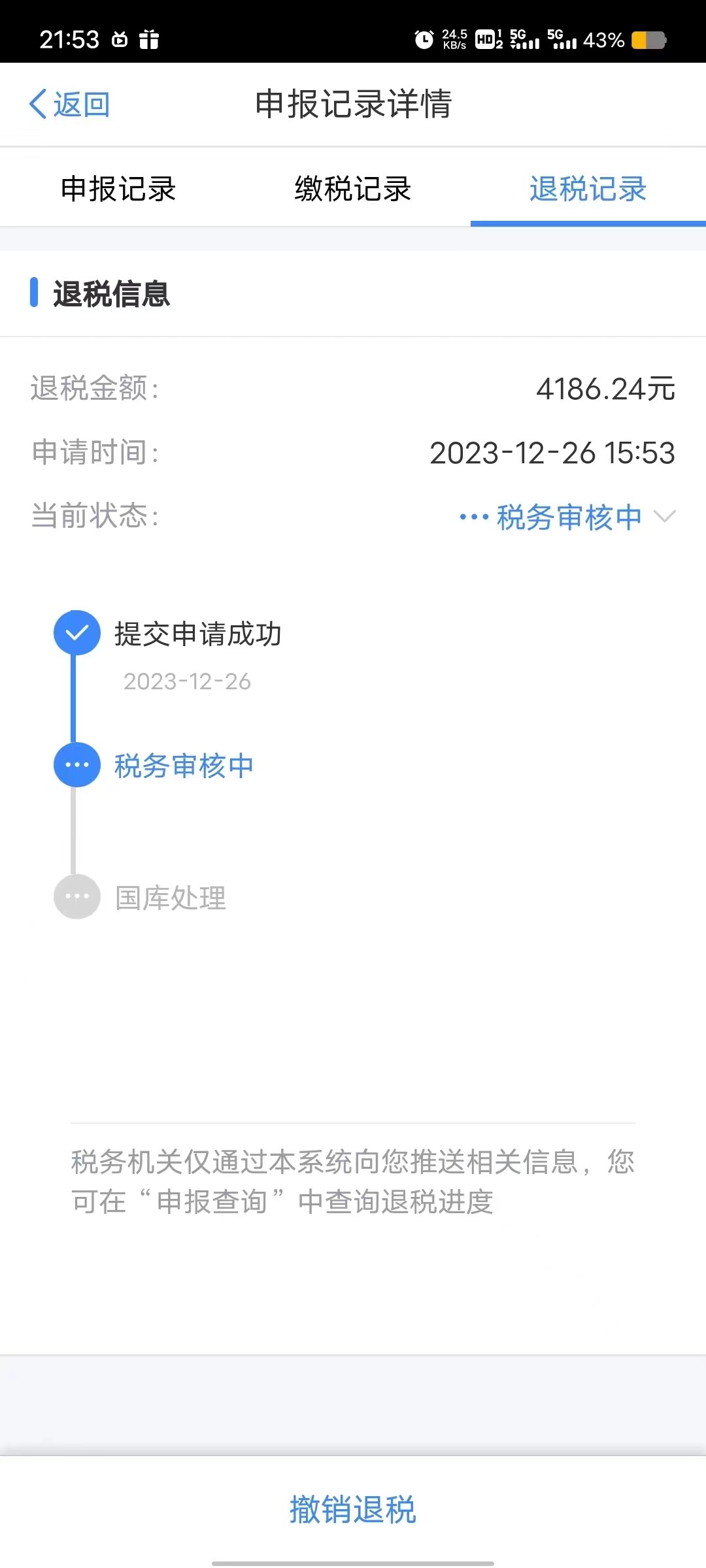Collapse the 税务审核中 status chevron
The width and height of the screenshot is (706, 1568).
pyautogui.click(x=665, y=517)
